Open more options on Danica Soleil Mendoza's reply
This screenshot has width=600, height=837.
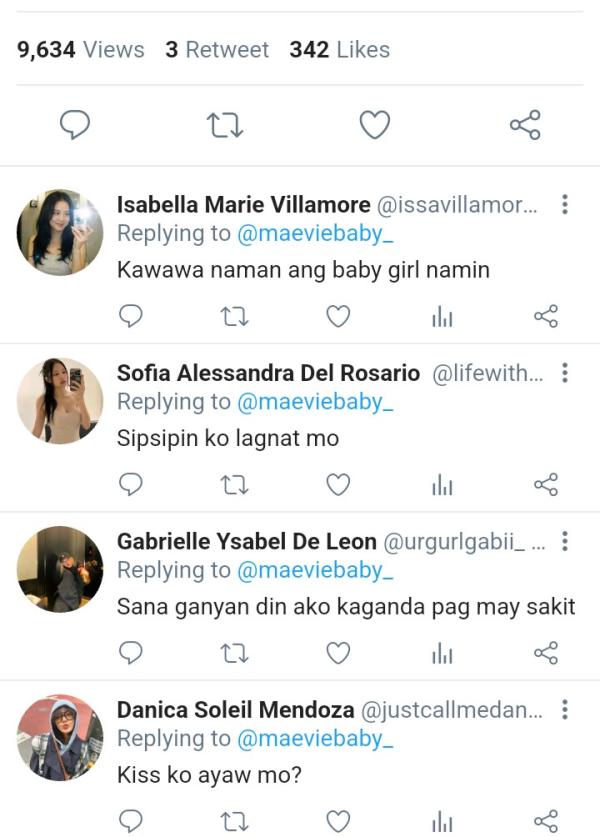pyautogui.click(x=565, y=710)
